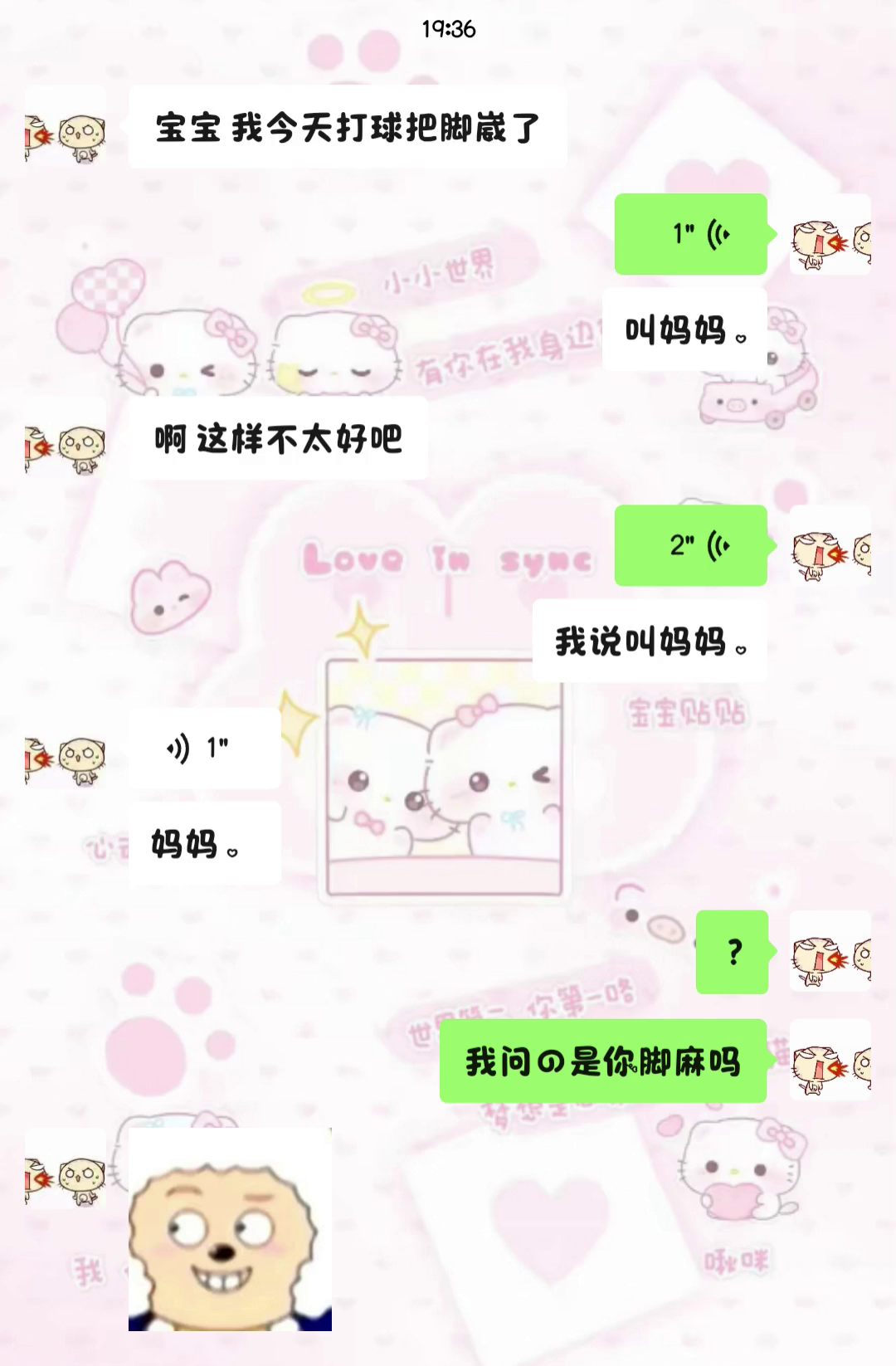
Task: Open sender's avatar beside 宝宝我今天打球把脚崴了
Action: 66,127
